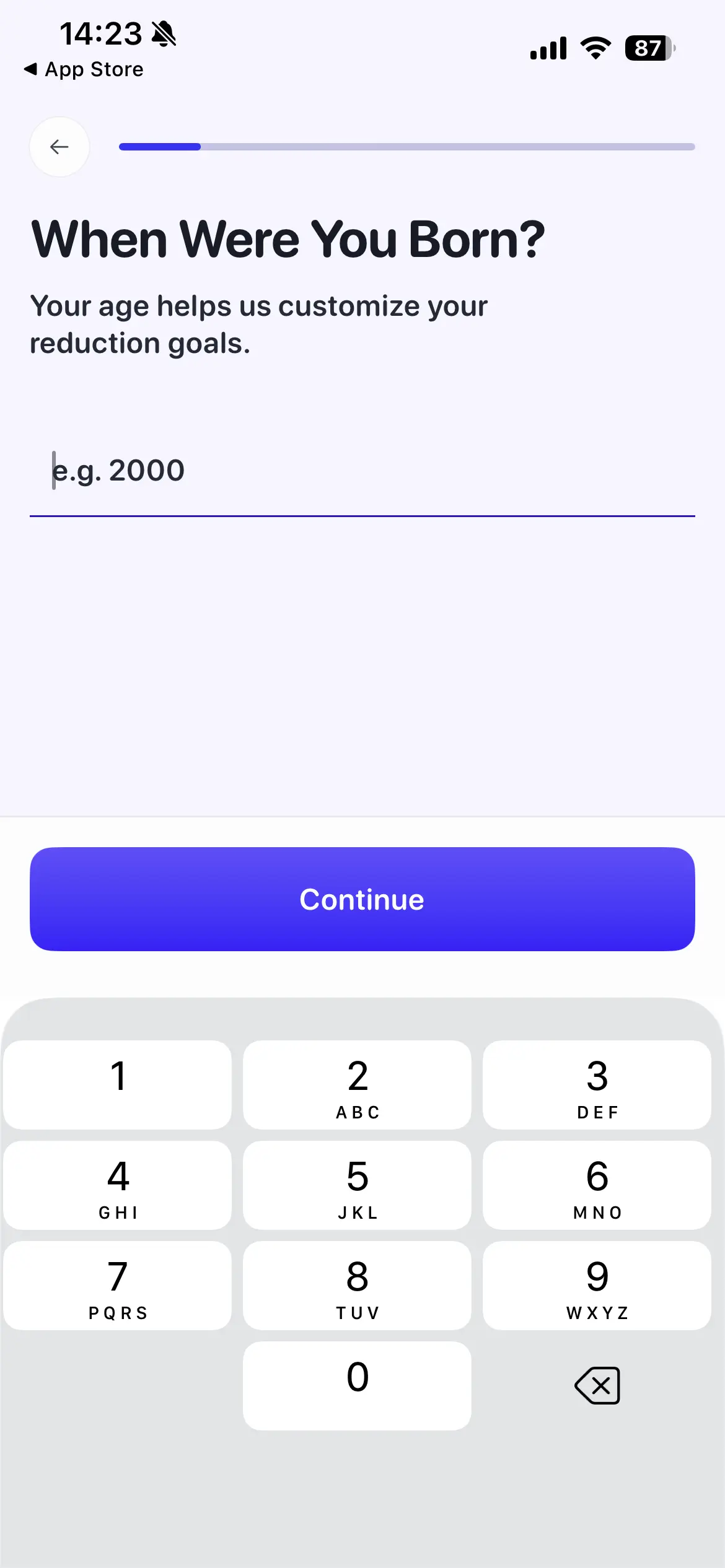Type digit 9 on the keypad
Image resolution: width=725 pixels, height=1568 pixels.
597,1286
